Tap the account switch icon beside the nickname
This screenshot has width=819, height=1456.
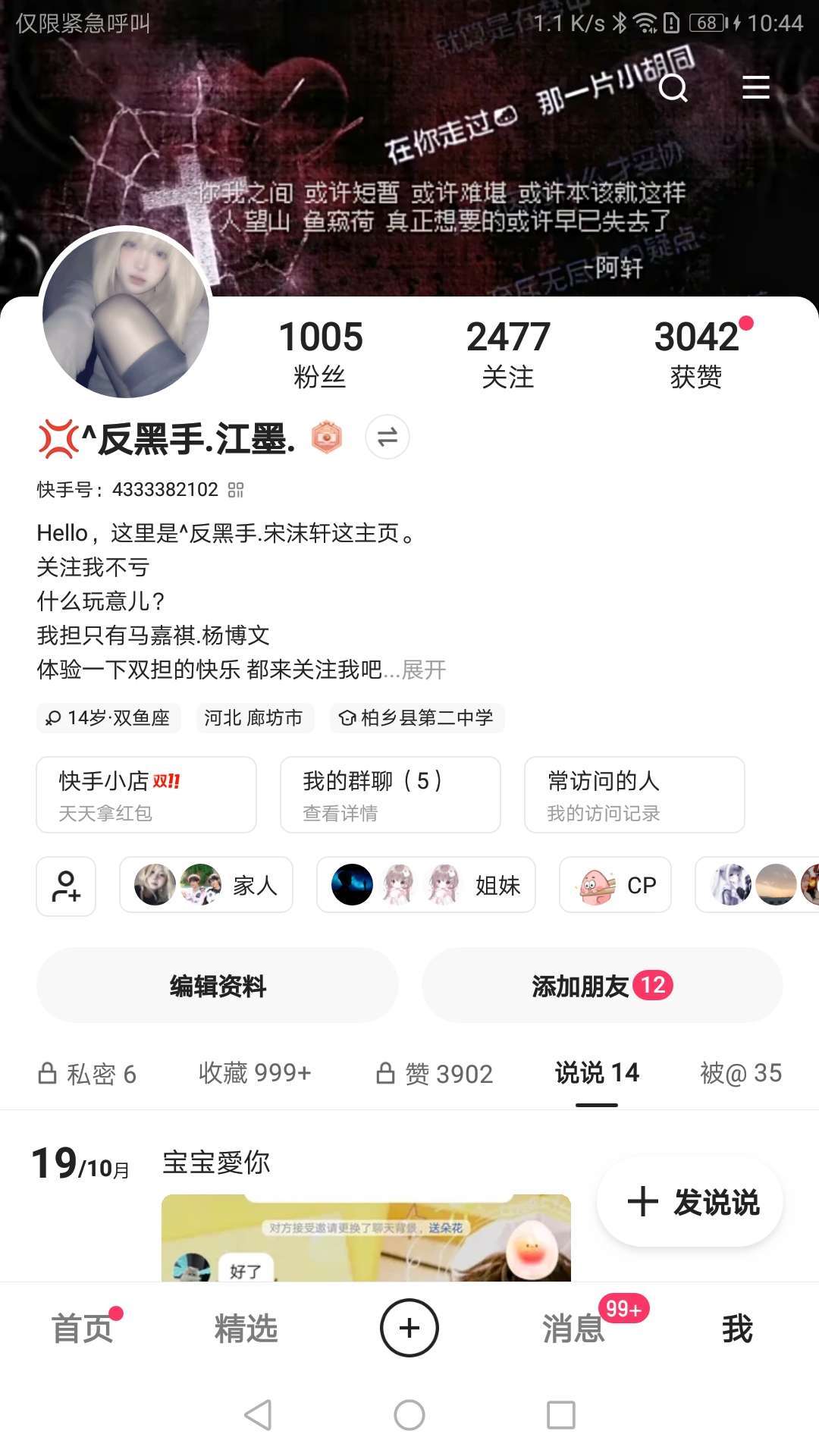coord(388,437)
